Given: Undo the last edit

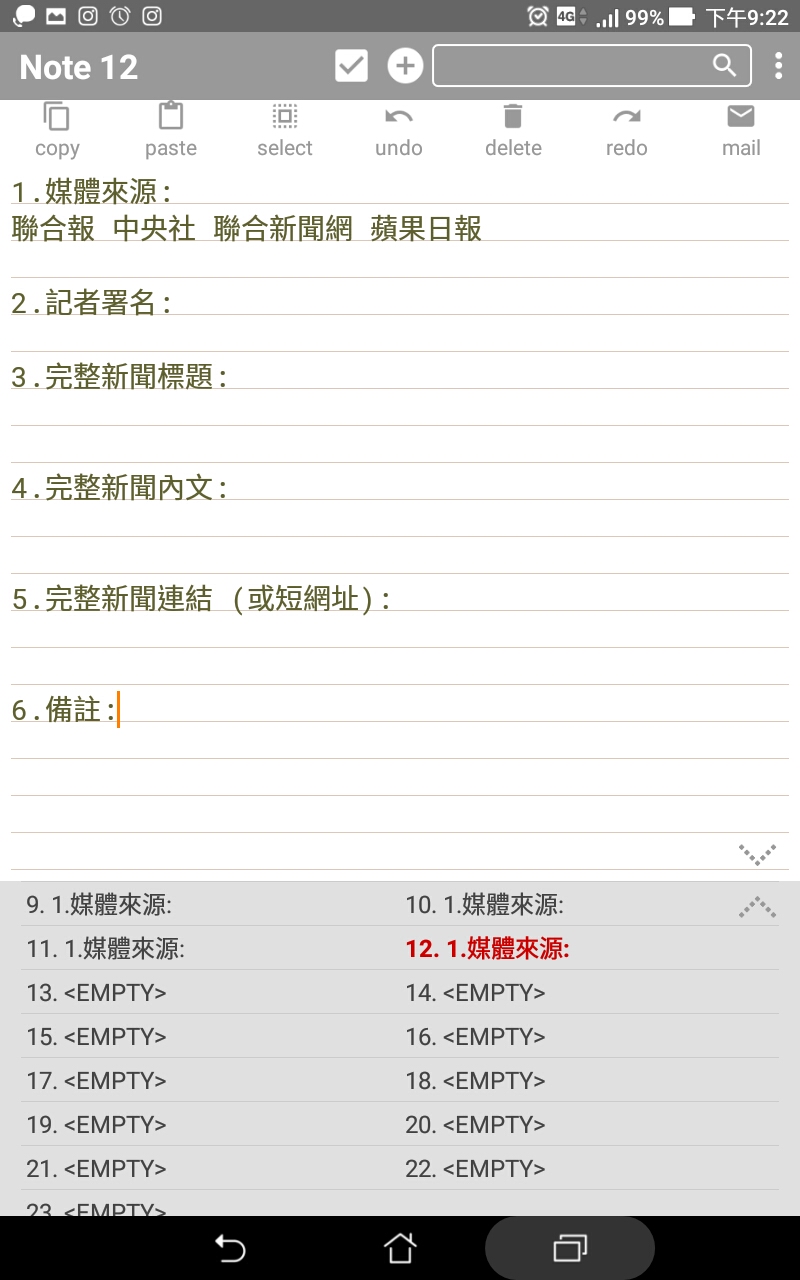Looking at the screenshot, I should [x=399, y=130].
